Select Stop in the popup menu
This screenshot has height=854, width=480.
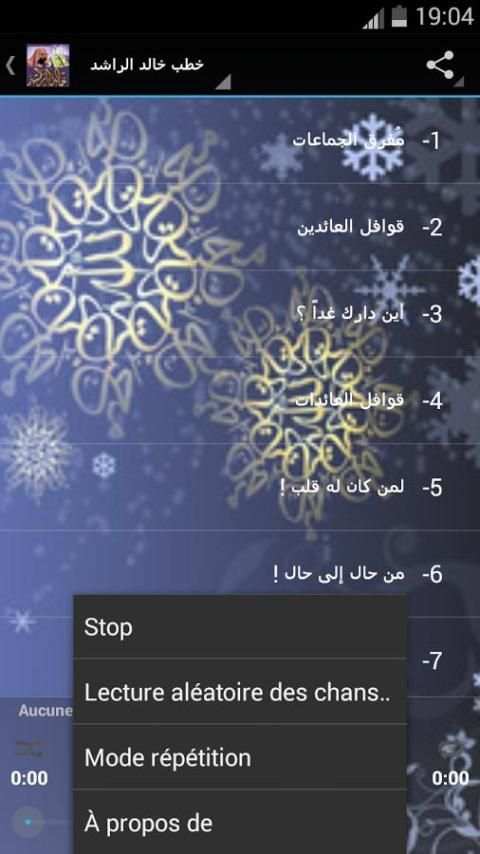(x=240, y=627)
